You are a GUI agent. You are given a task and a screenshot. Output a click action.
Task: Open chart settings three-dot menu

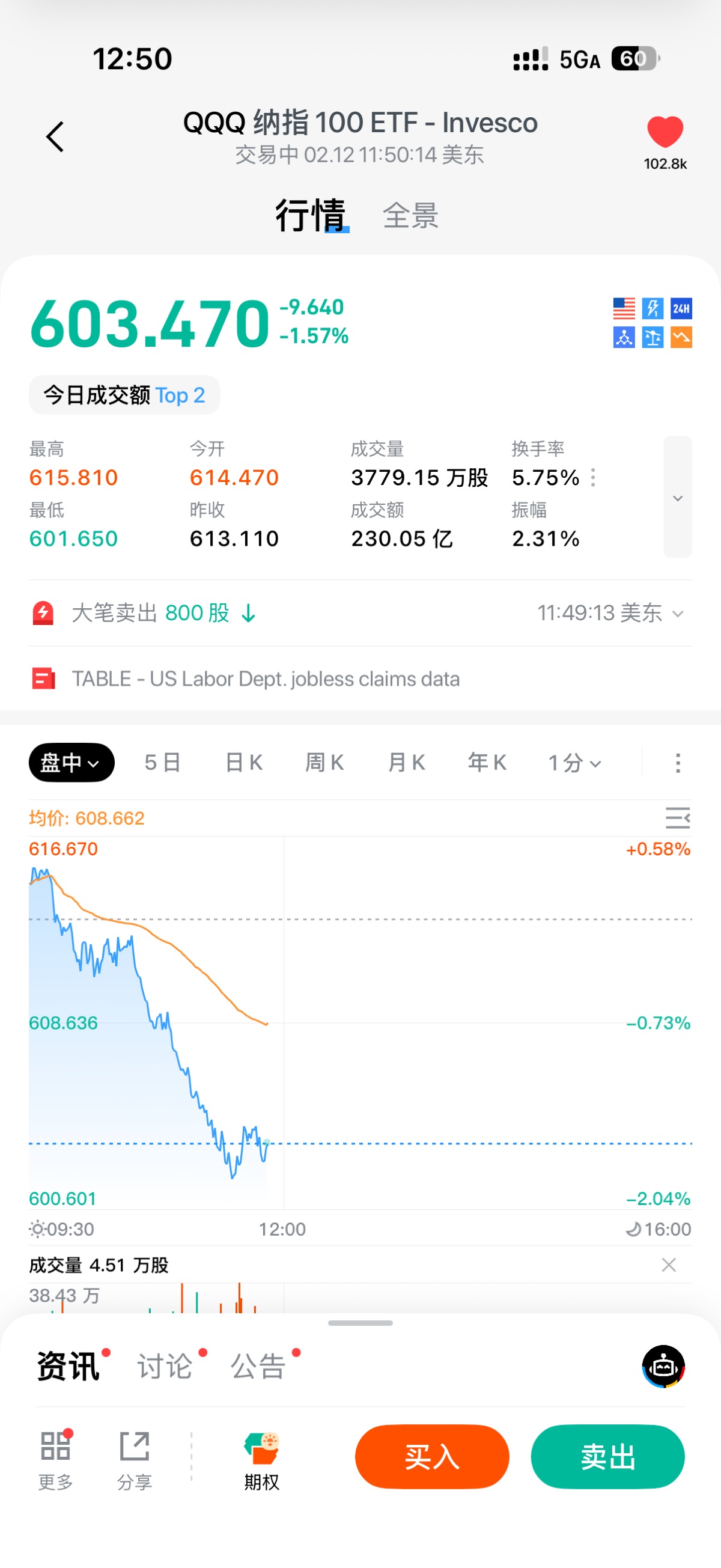tap(678, 762)
